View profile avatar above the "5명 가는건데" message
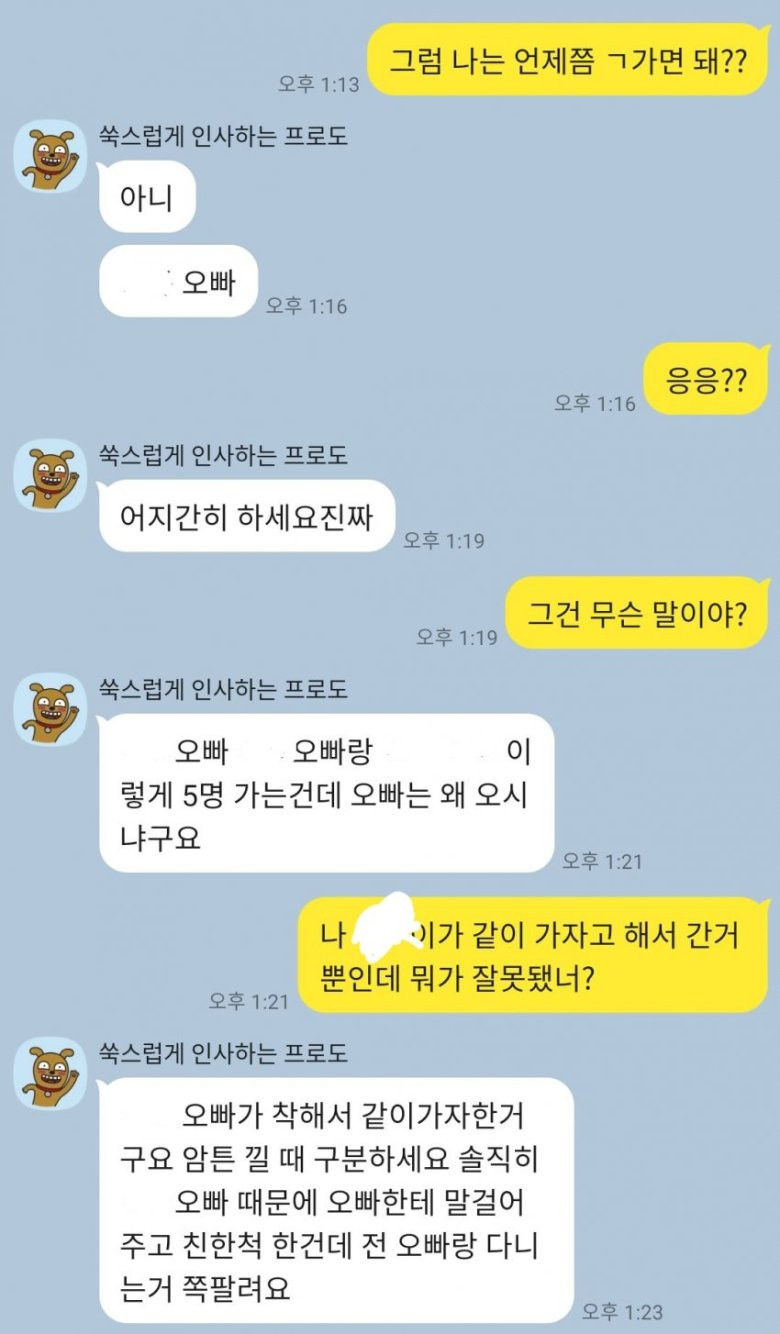Image resolution: width=780 pixels, height=1334 pixels. pyautogui.click(x=50, y=708)
